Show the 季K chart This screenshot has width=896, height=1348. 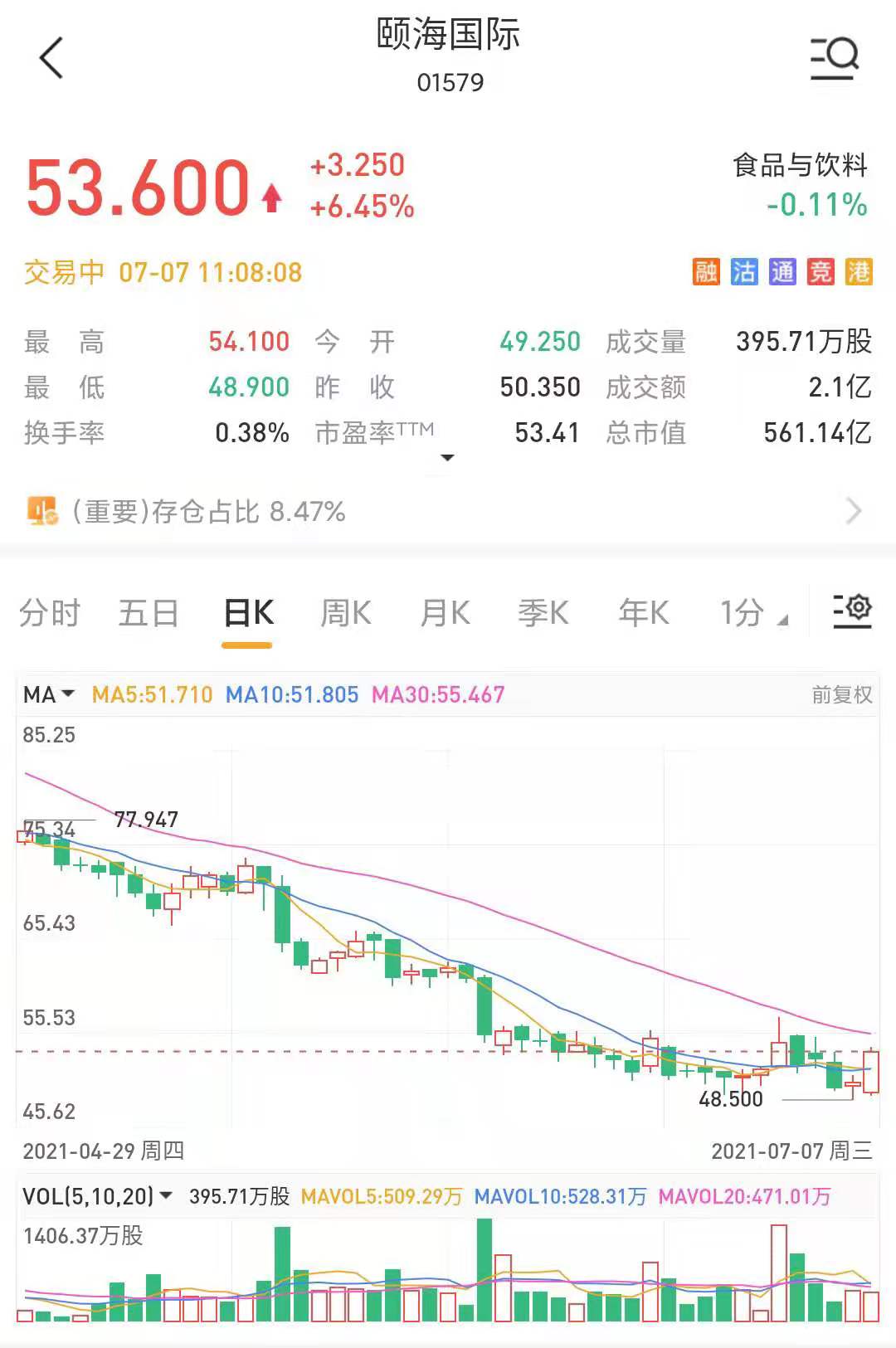(x=543, y=614)
